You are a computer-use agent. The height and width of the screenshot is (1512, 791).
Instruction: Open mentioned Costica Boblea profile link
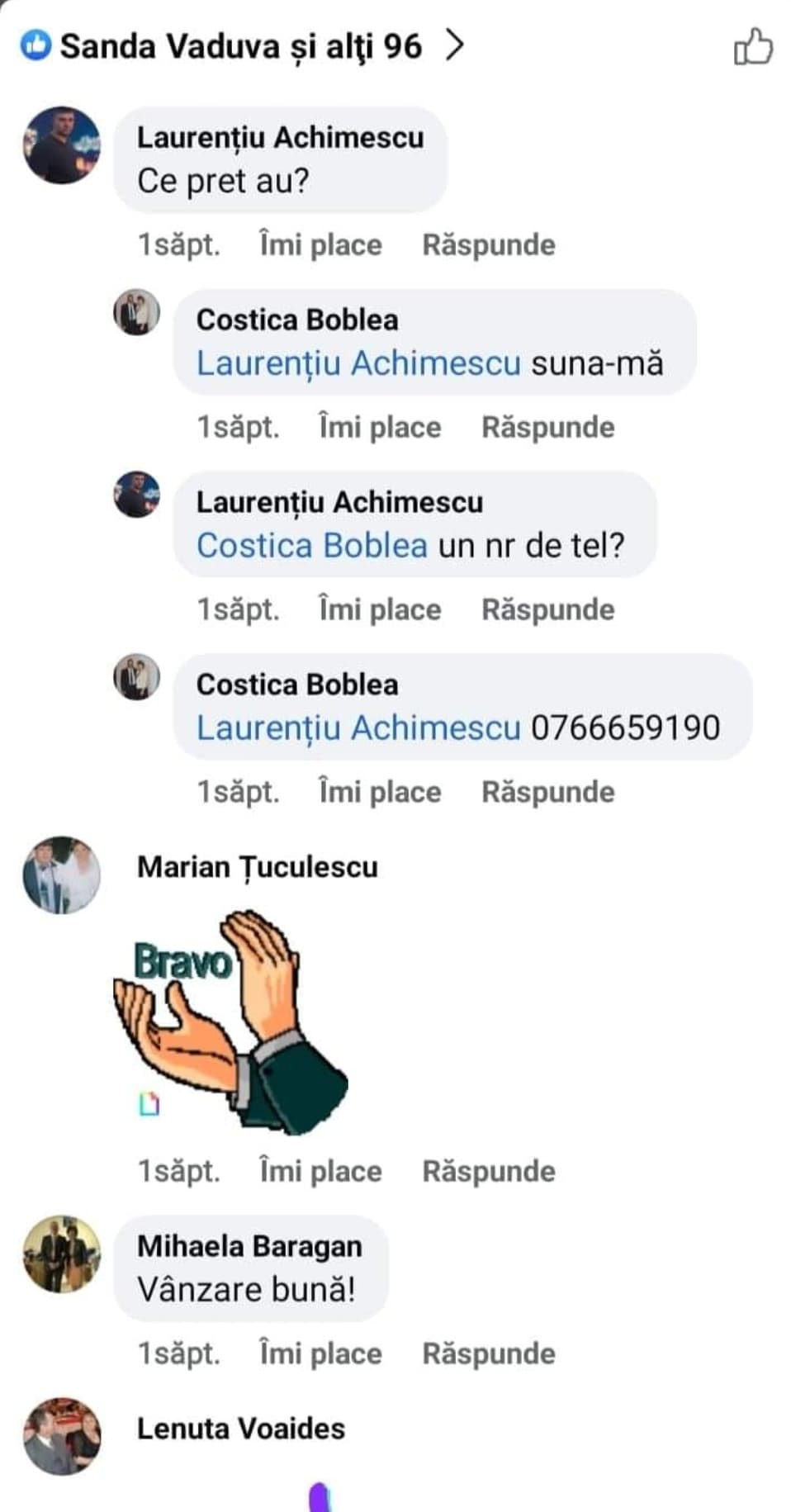(312, 546)
